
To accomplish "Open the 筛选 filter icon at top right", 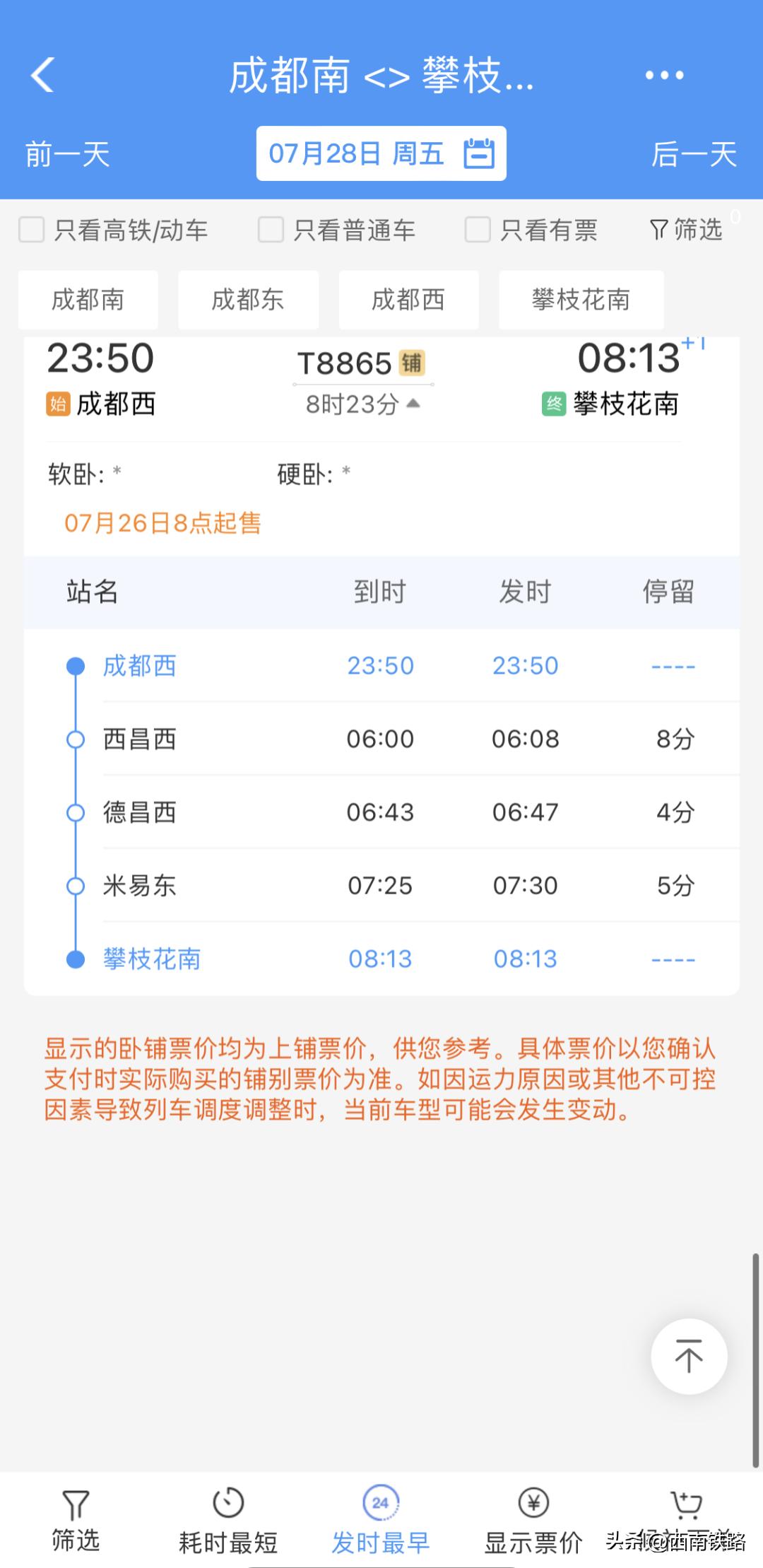I will tap(689, 229).
